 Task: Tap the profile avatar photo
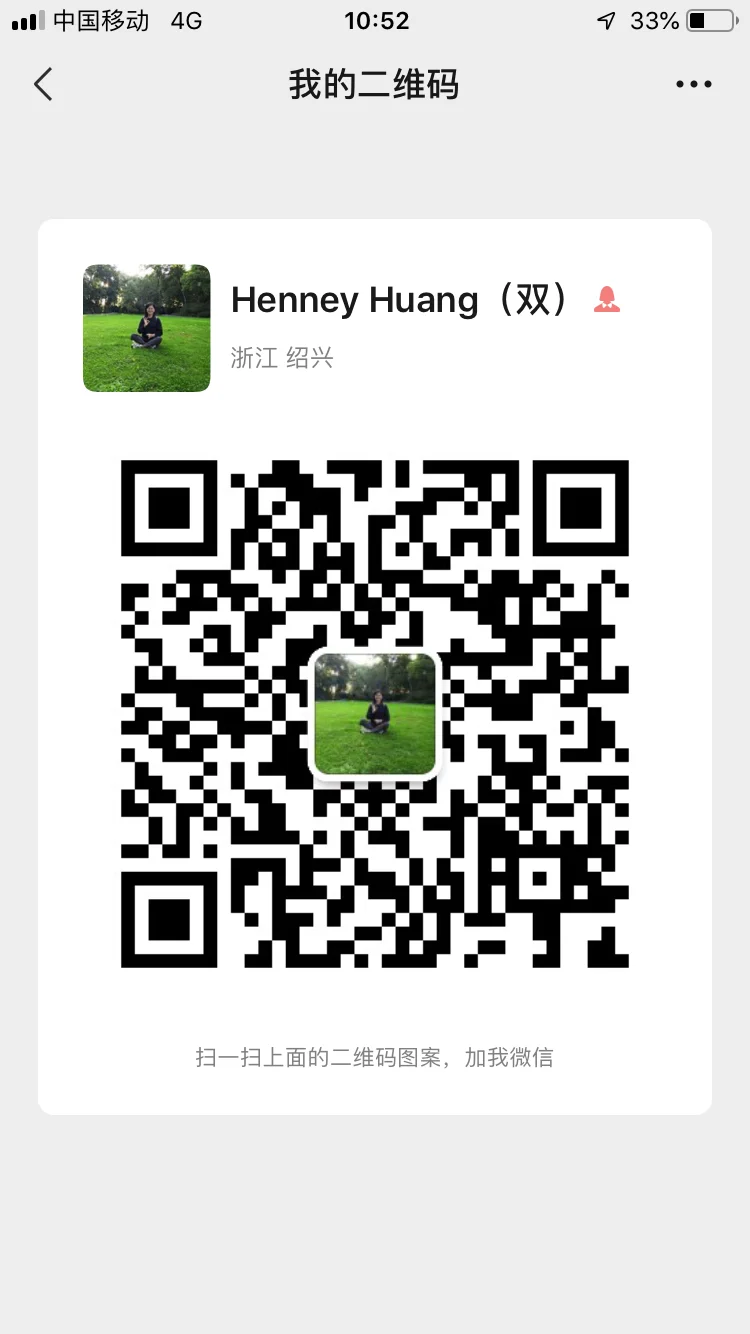coord(146,328)
